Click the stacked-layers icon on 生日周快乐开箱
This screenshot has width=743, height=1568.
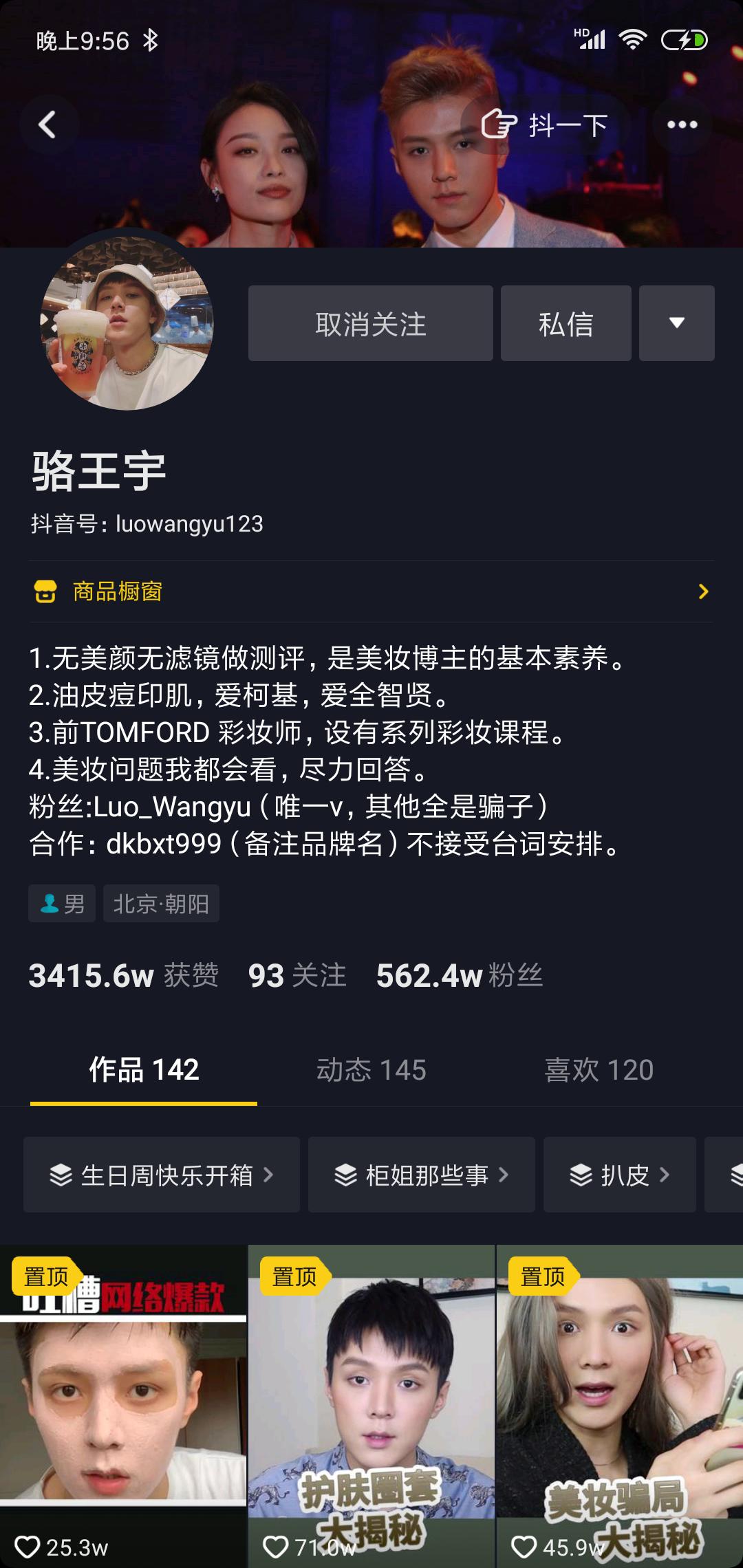62,1175
